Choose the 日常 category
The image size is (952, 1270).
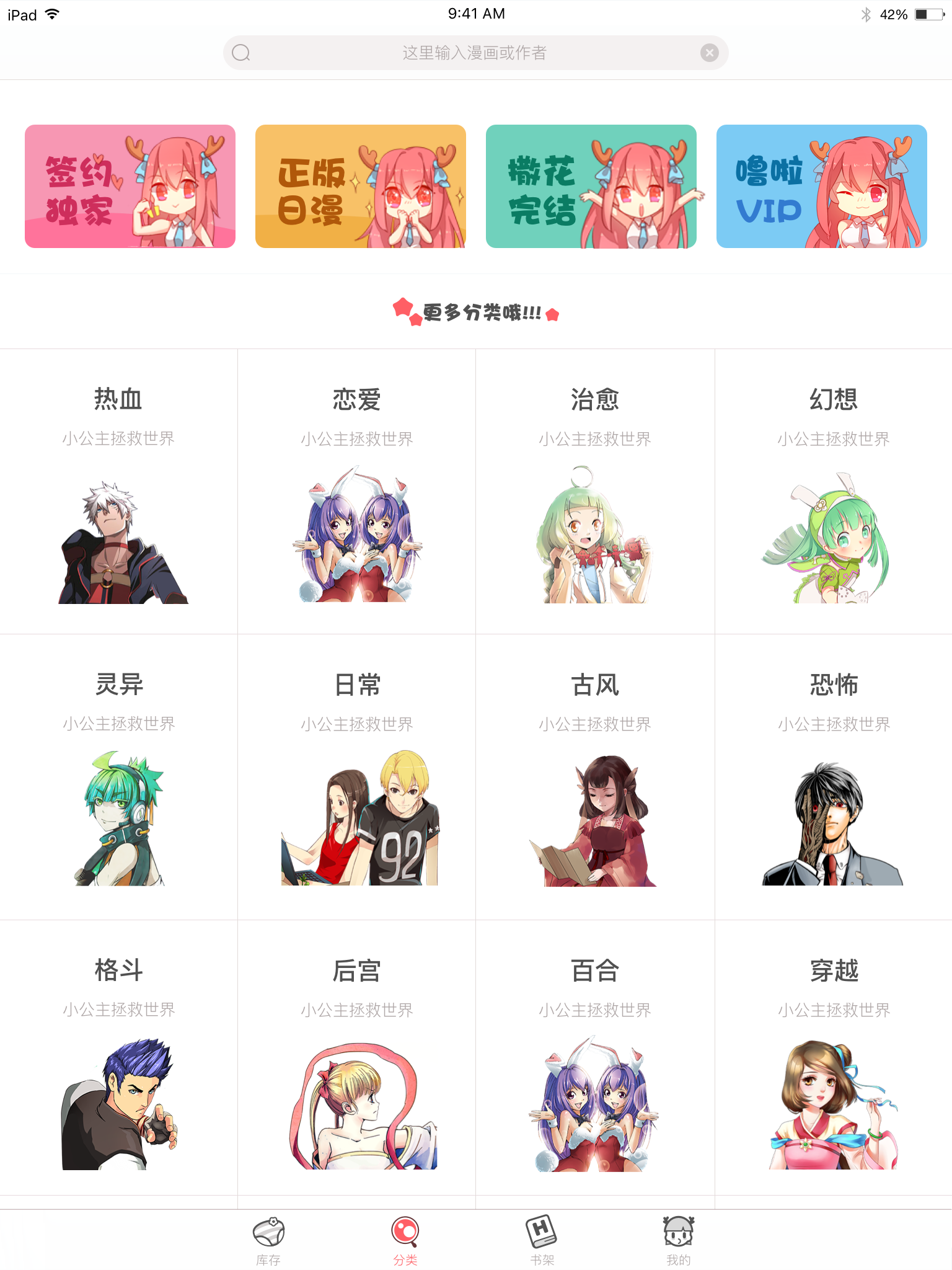coord(356,776)
